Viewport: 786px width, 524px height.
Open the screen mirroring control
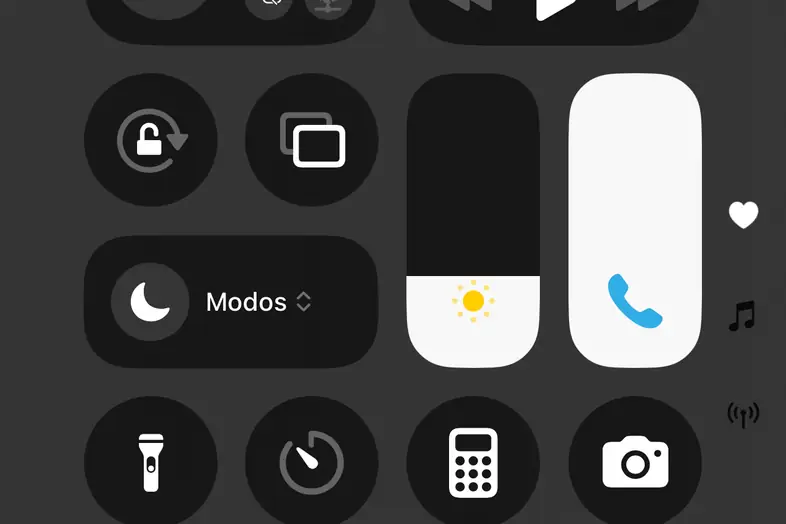coord(312,140)
